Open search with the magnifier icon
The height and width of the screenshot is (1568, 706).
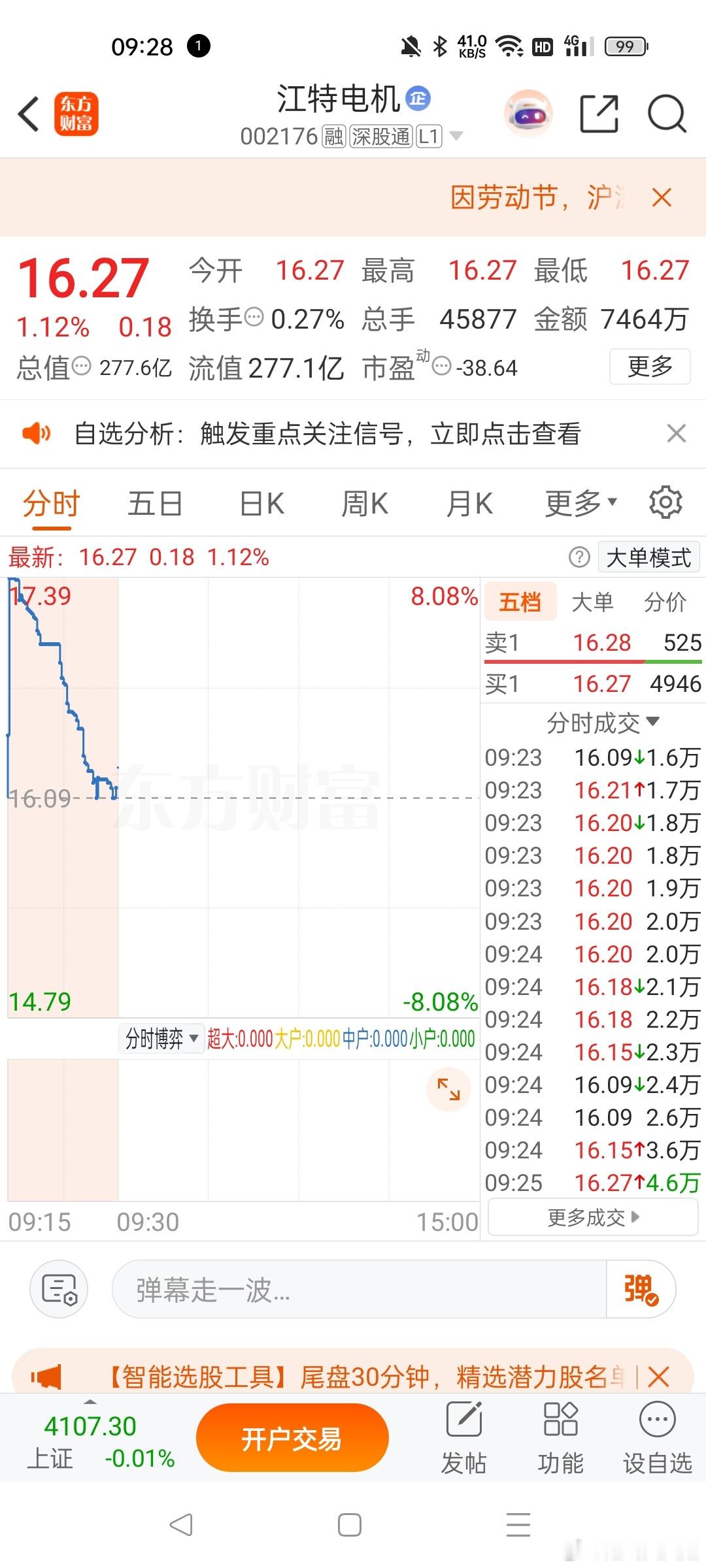666,113
